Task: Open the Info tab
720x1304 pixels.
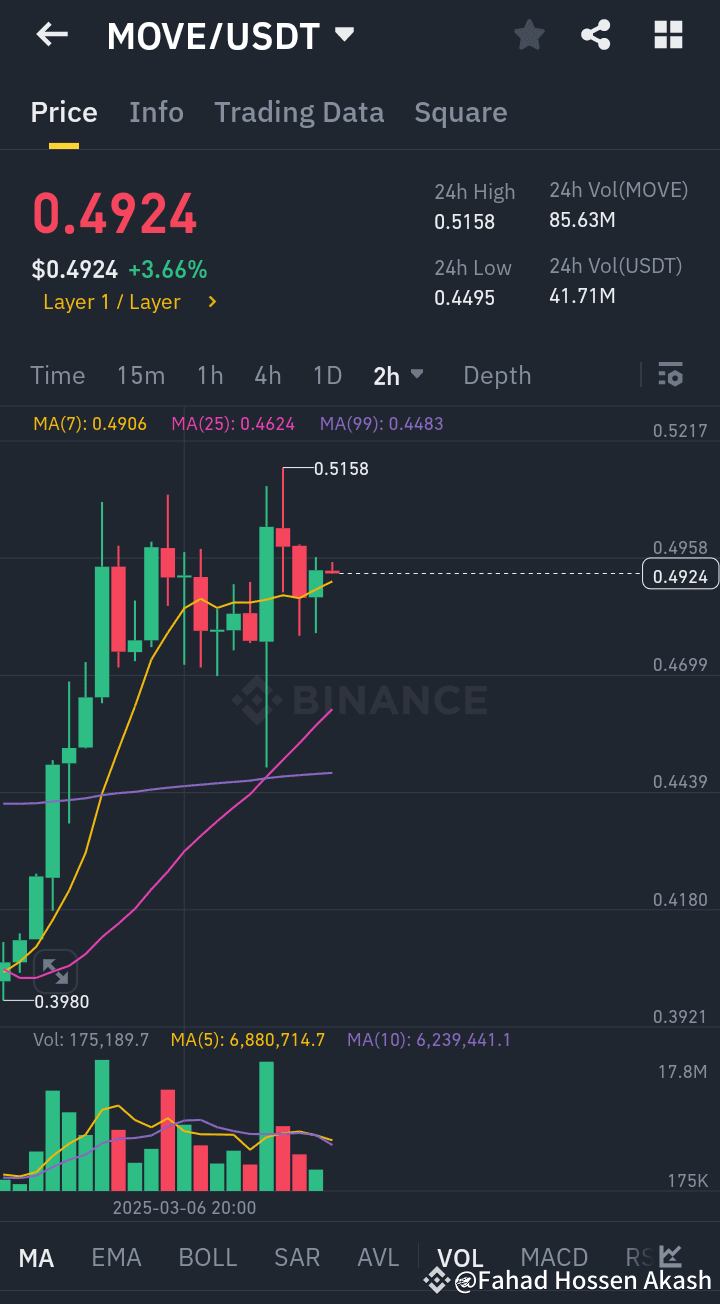Action: tap(156, 112)
